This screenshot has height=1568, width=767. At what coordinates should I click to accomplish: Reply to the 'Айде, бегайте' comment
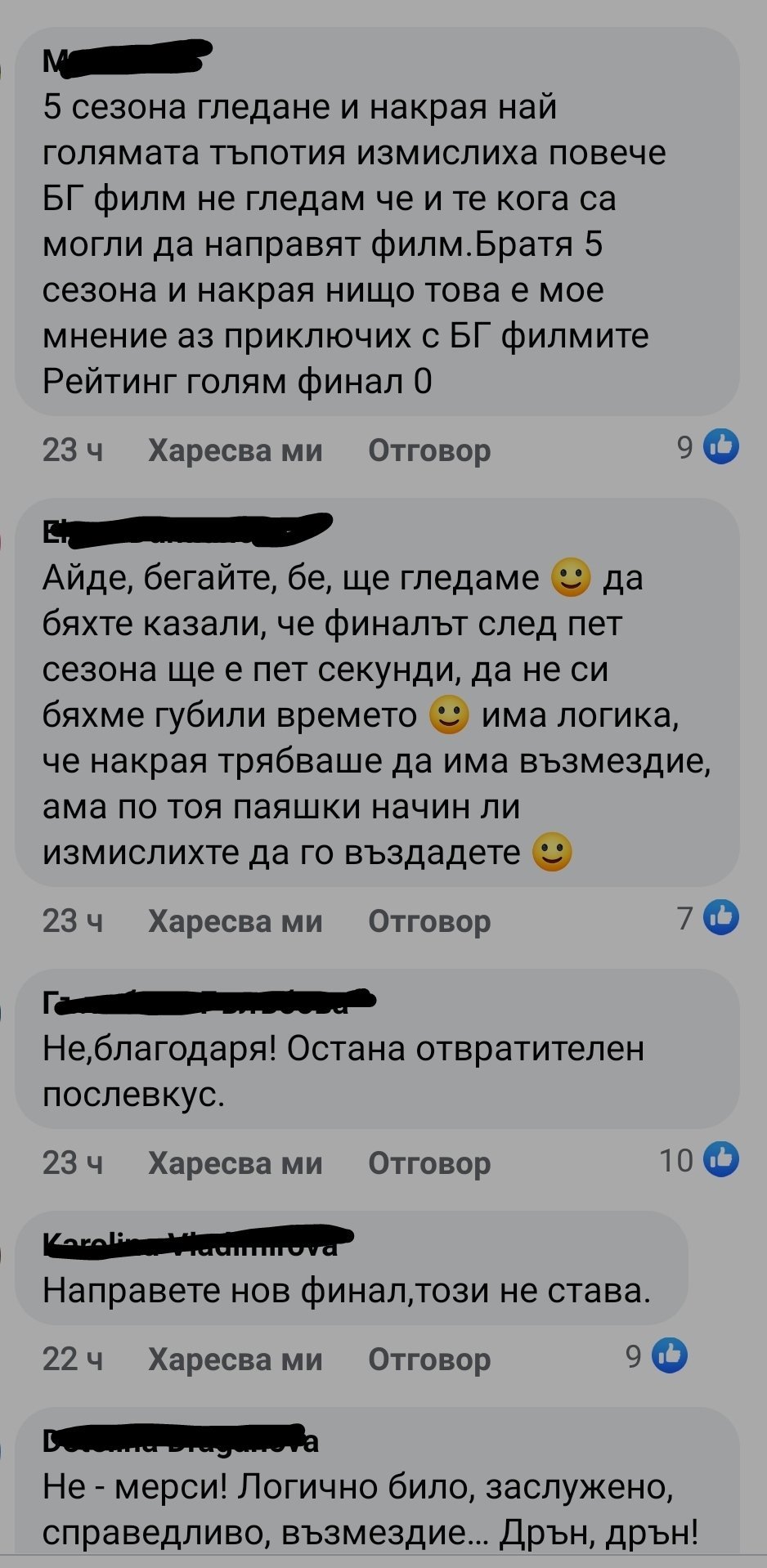click(428, 921)
